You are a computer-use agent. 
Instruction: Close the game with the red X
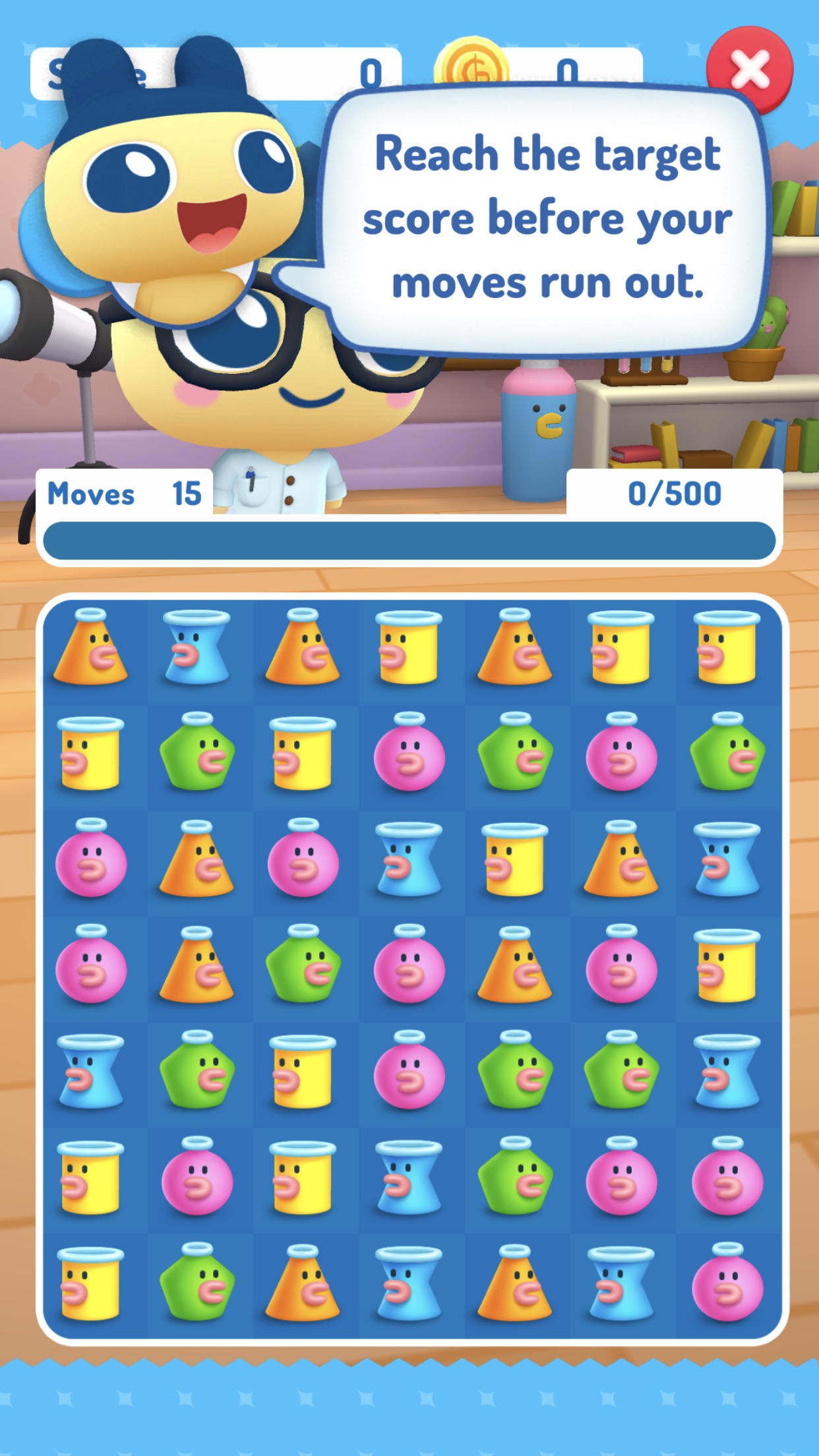[x=750, y=69]
